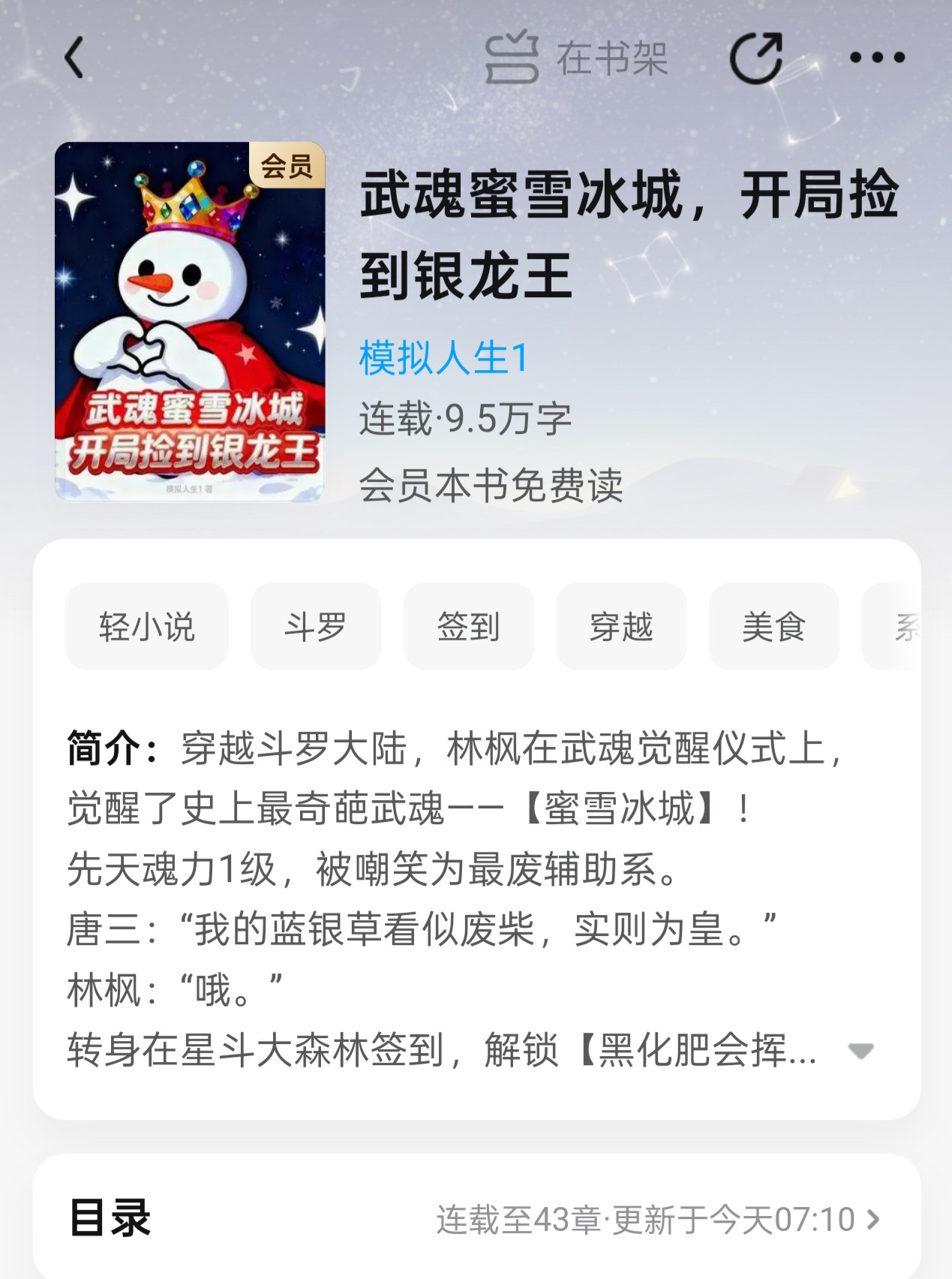
Task: Select the 斗罗 tag chip
Action: coord(316,627)
